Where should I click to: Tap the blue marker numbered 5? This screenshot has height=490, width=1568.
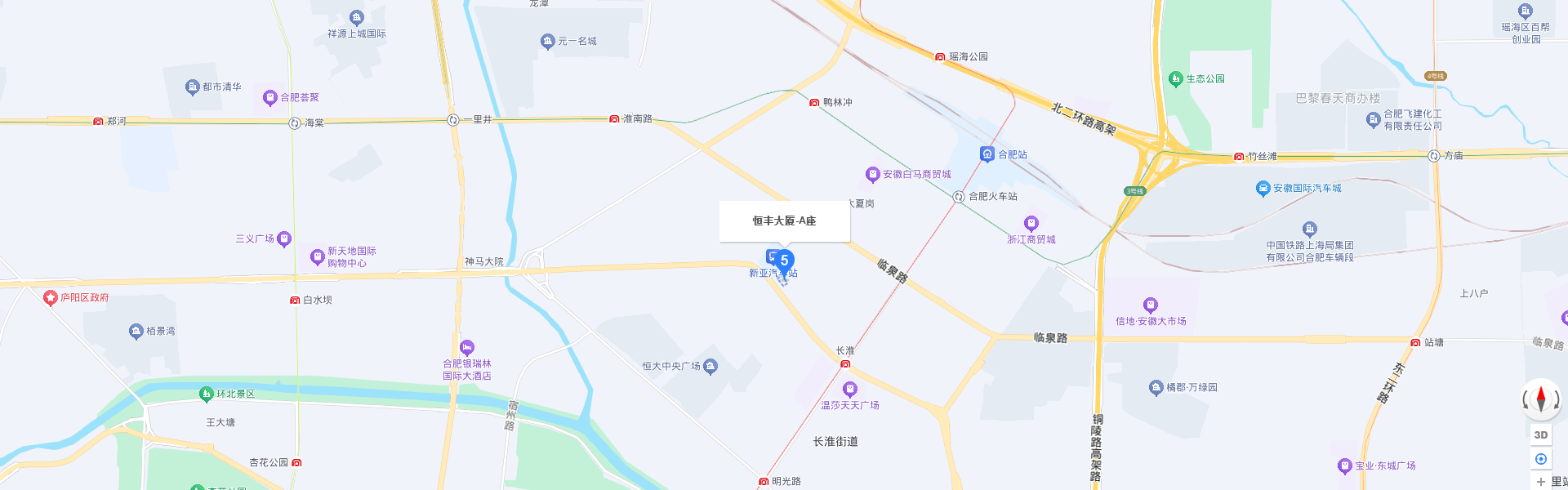[784, 261]
